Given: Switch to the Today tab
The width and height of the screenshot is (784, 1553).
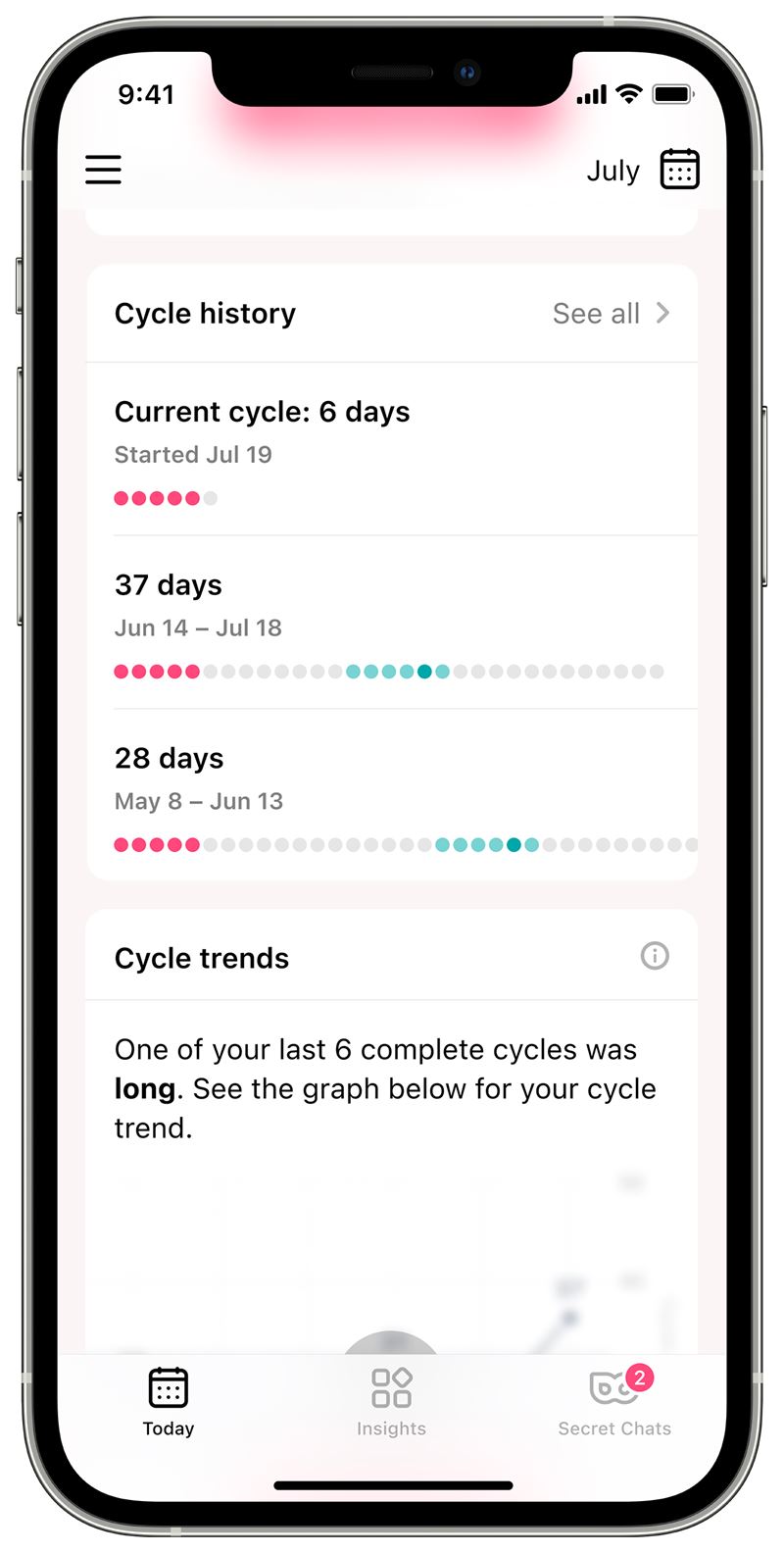Looking at the screenshot, I should [x=169, y=1402].
